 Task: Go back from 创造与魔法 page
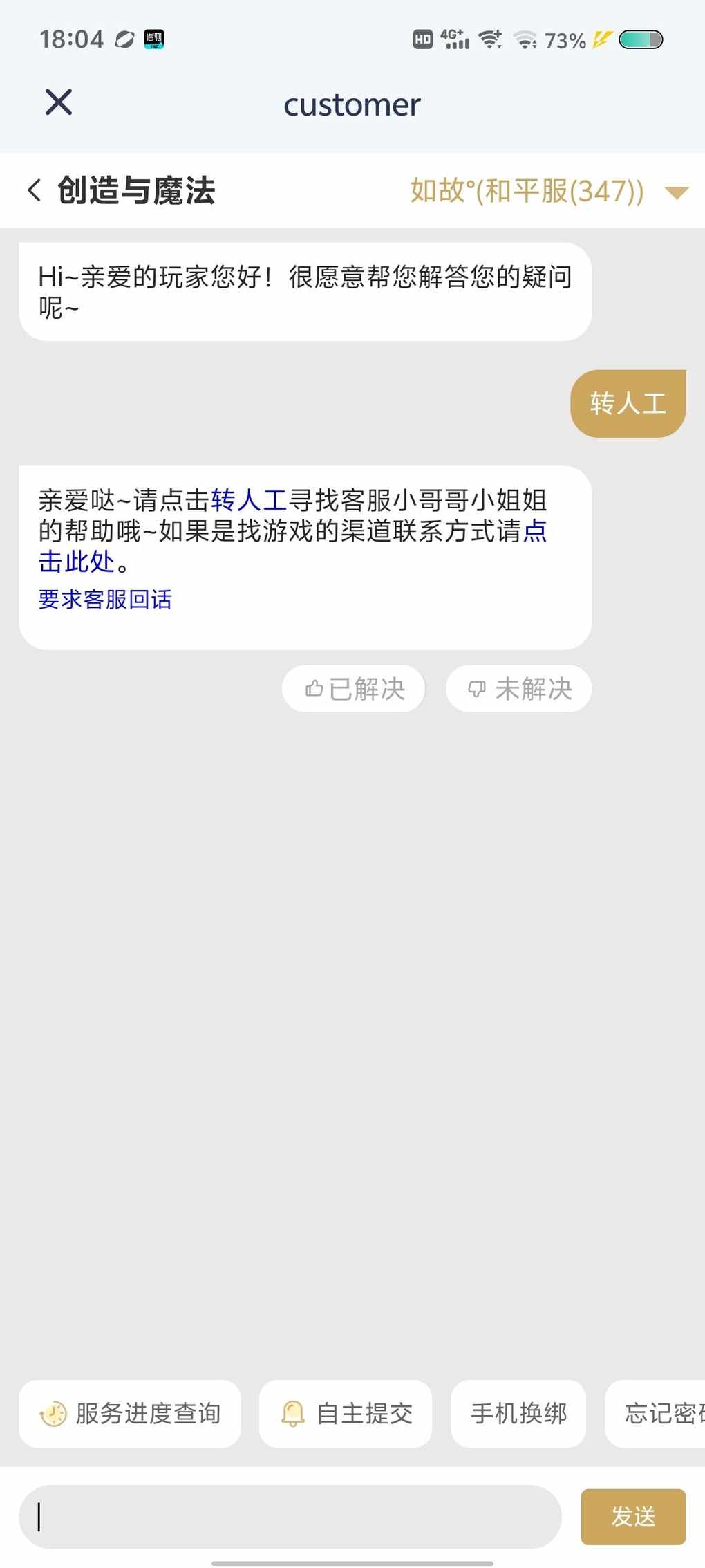35,190
